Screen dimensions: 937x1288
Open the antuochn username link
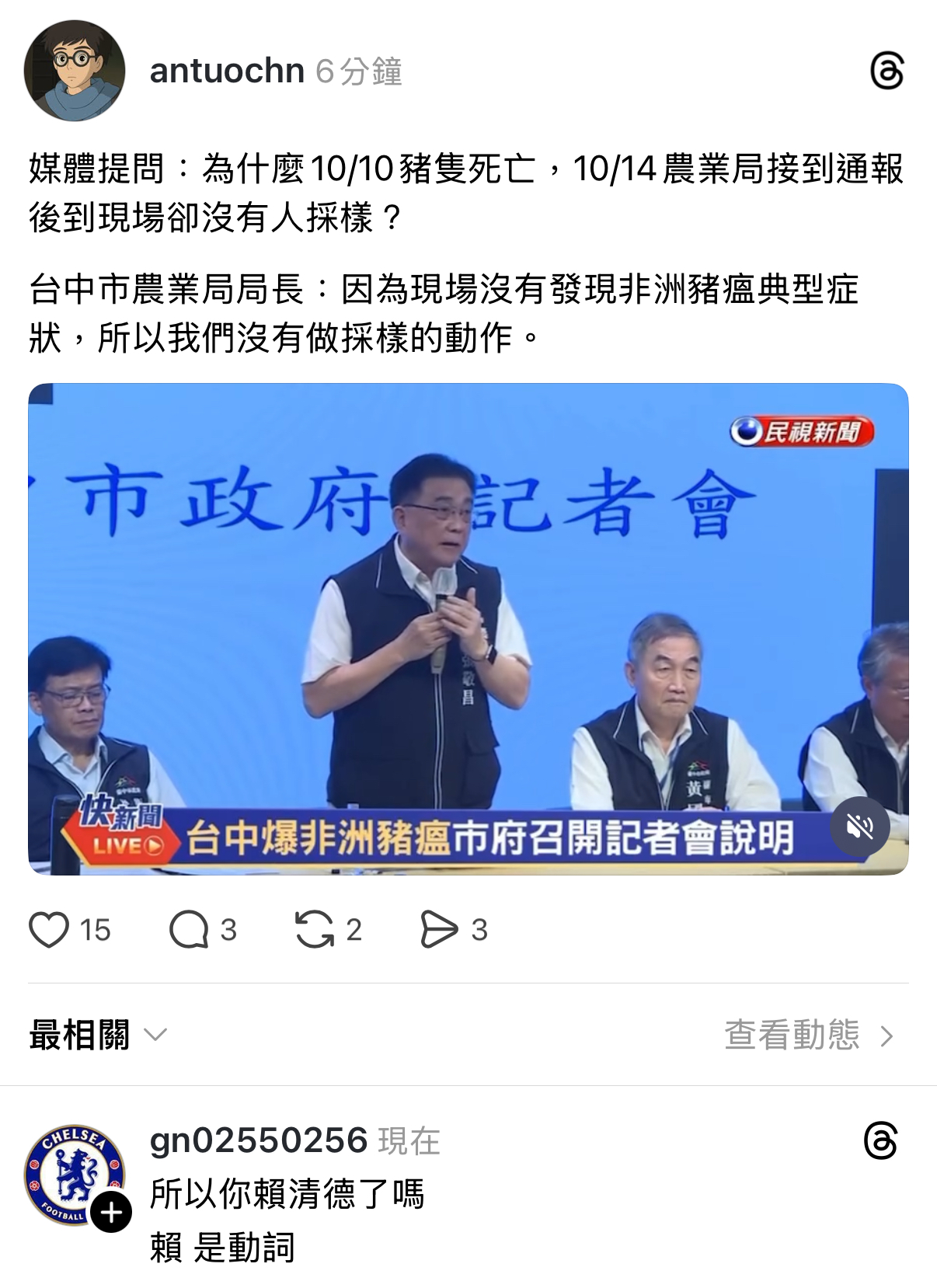(x=227, y=71)
